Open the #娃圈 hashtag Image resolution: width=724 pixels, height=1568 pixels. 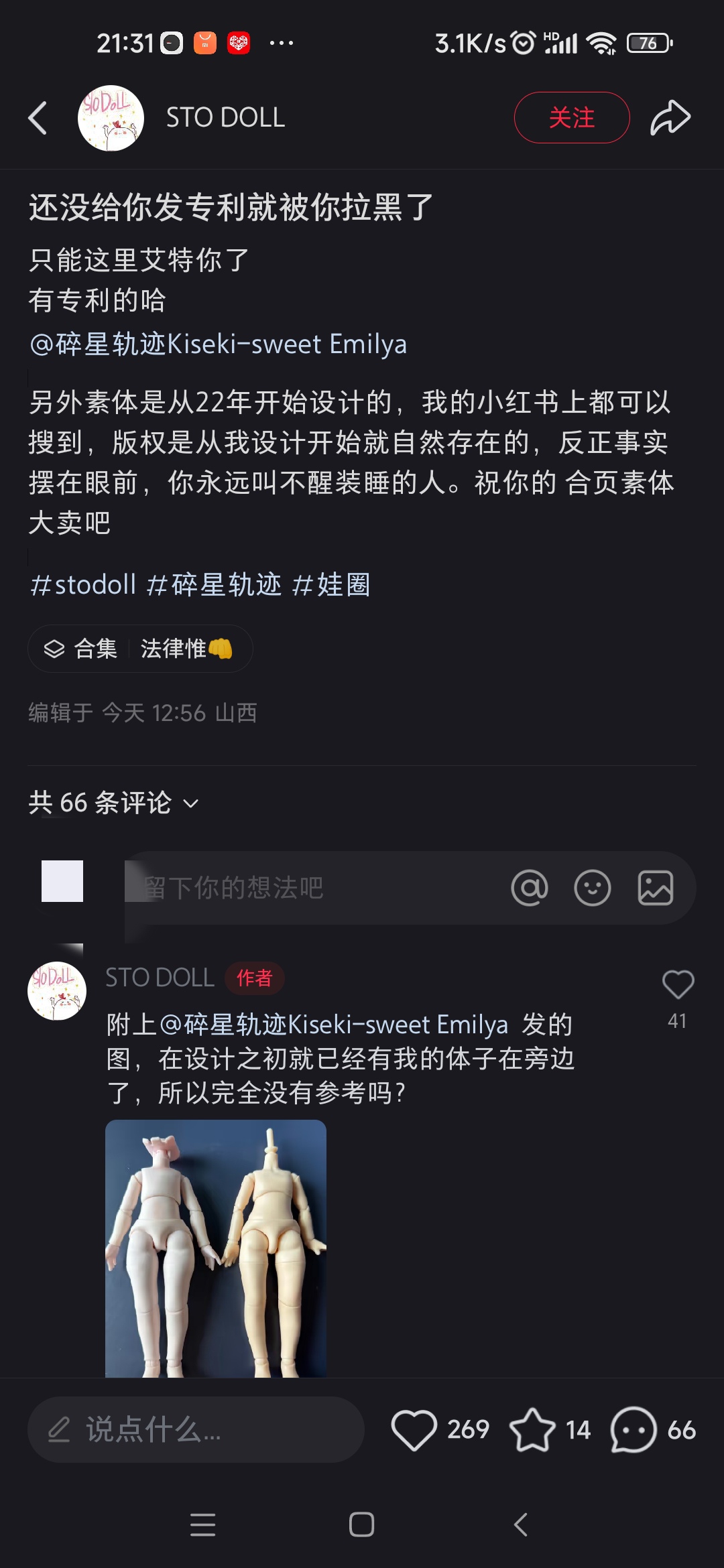point(332,585)
